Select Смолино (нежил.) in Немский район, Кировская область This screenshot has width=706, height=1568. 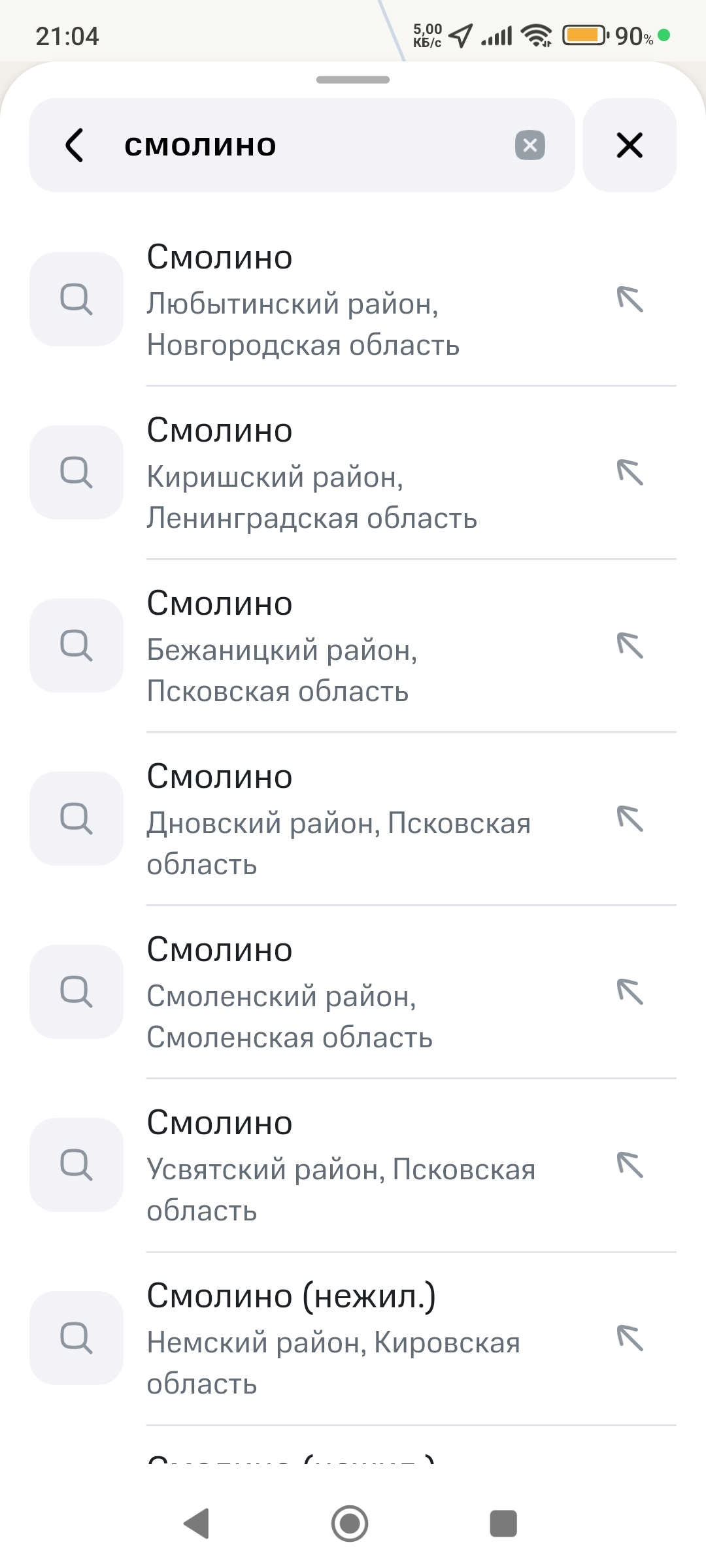(x=353, y=1338)
